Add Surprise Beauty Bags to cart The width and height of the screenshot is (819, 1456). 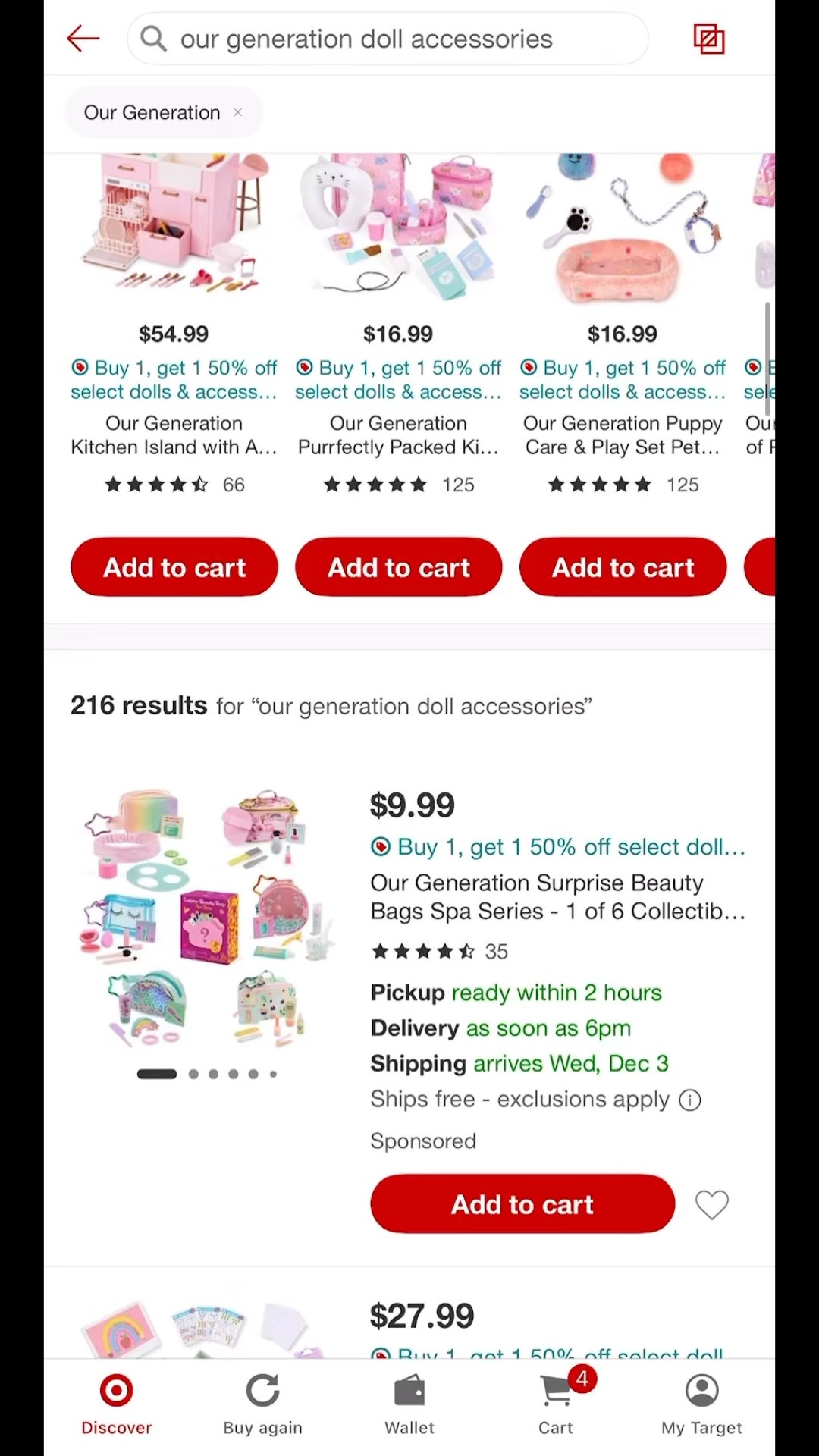522,1204
